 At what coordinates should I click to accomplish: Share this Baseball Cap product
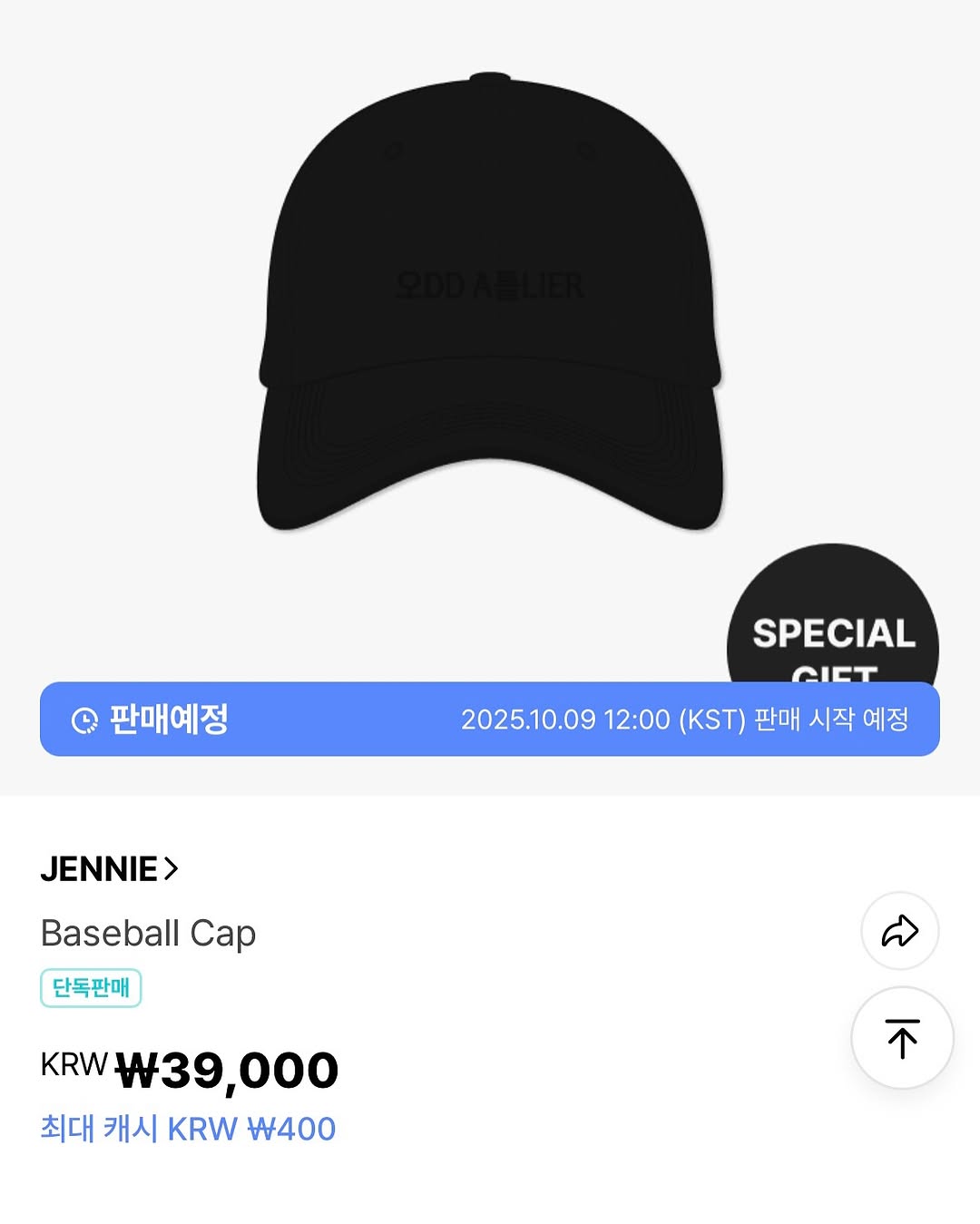click(x=899, y=931)
